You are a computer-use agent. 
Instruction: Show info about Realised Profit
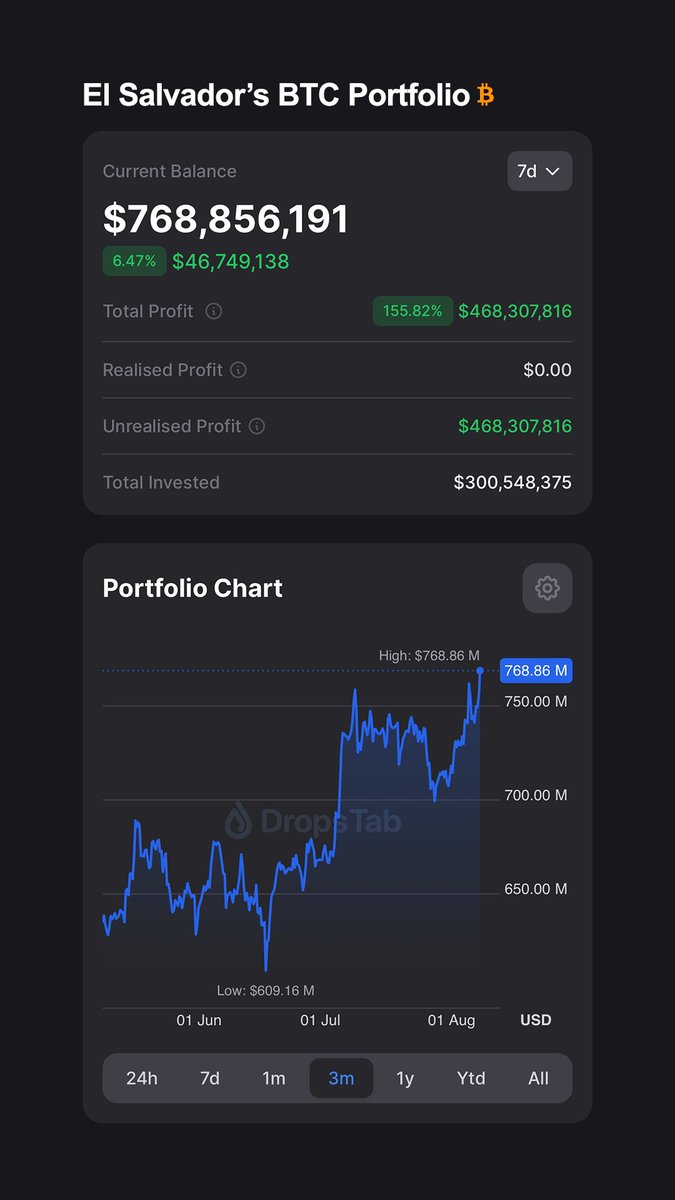tap(238, 370)
